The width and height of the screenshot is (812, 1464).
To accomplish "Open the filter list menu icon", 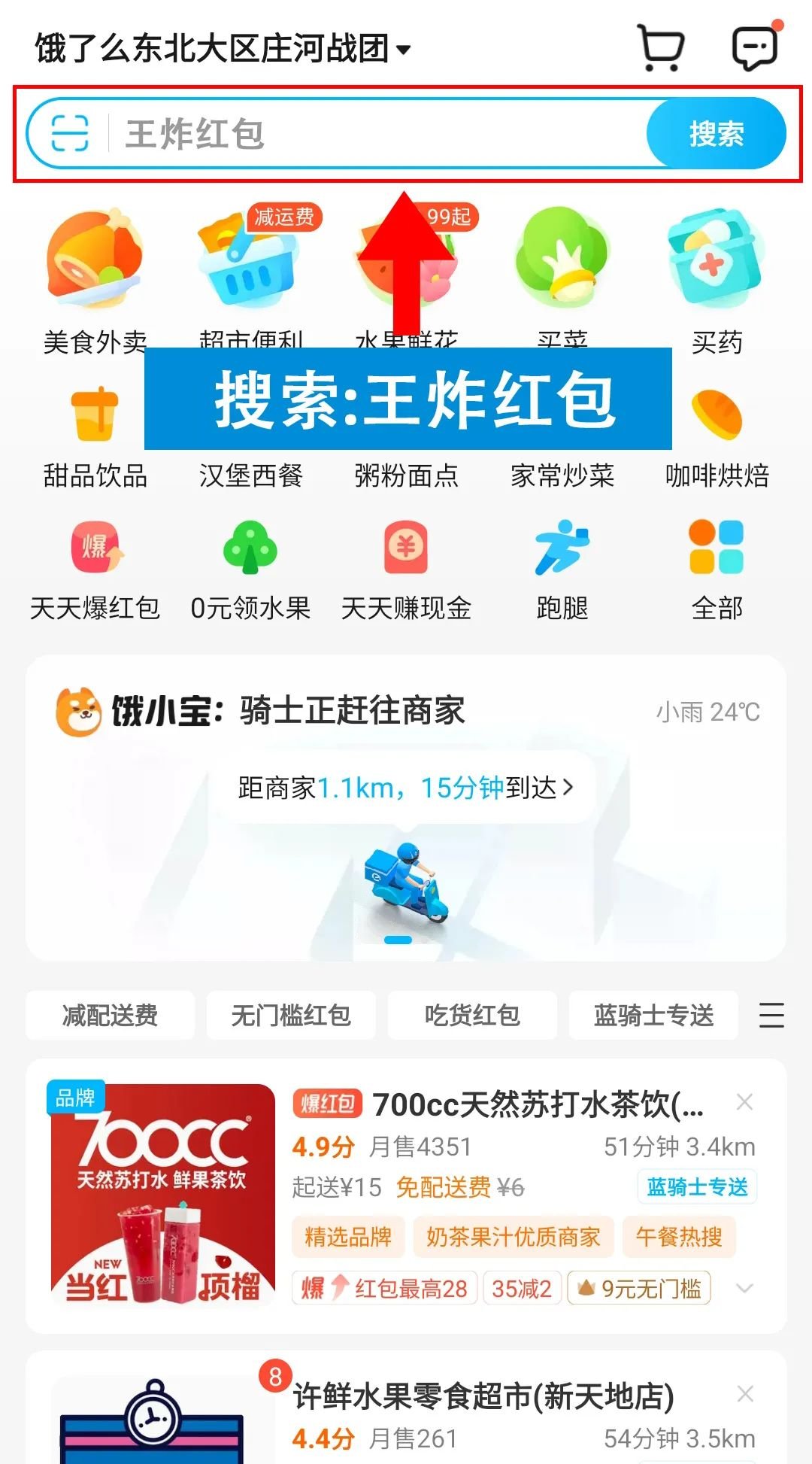I will click(x=771, y=1016).
